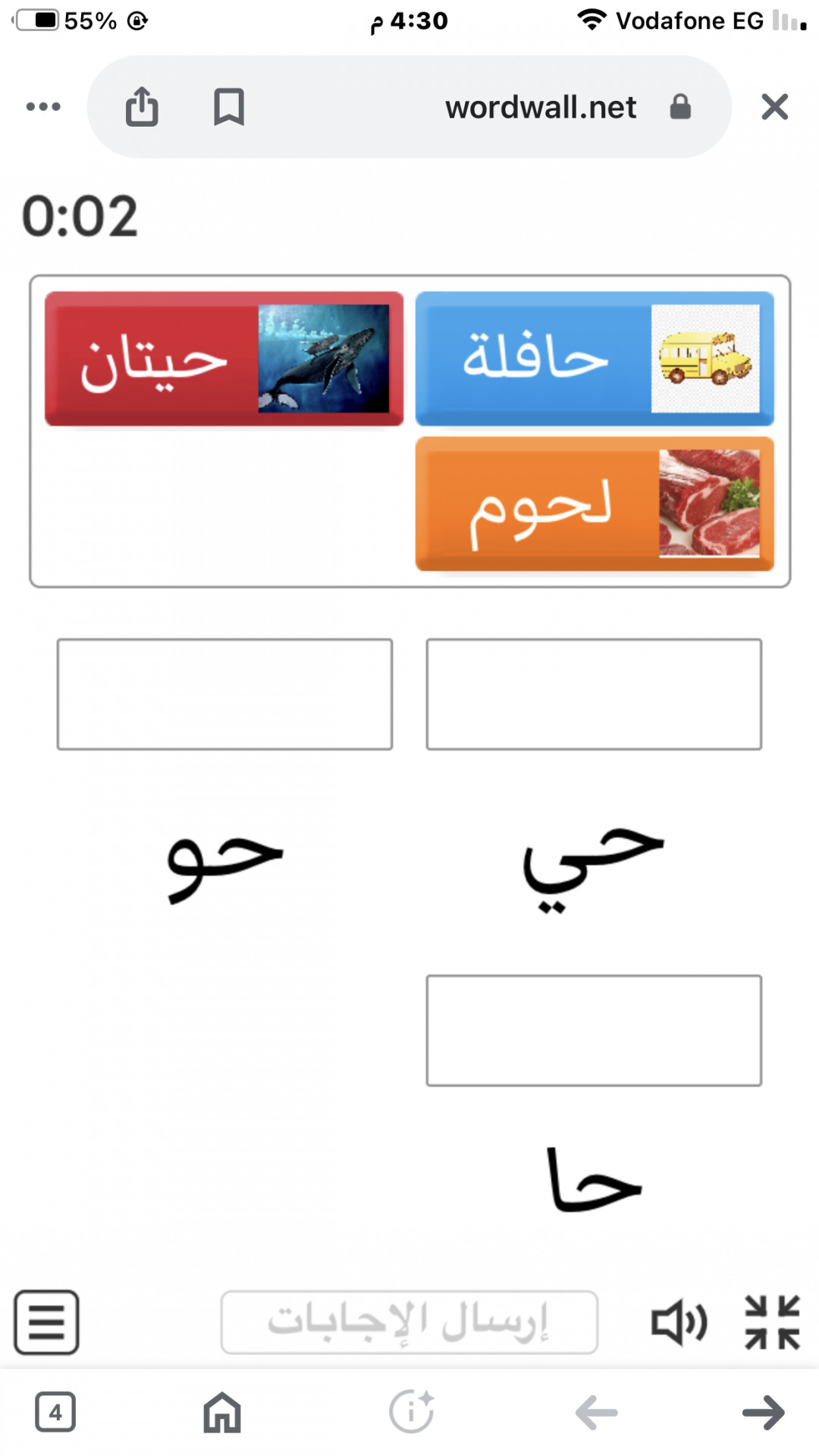Submit answers with إرسال الإجابات
Image resolution: width=819 pixels, height=1456 pixels.
[409, 1323]
